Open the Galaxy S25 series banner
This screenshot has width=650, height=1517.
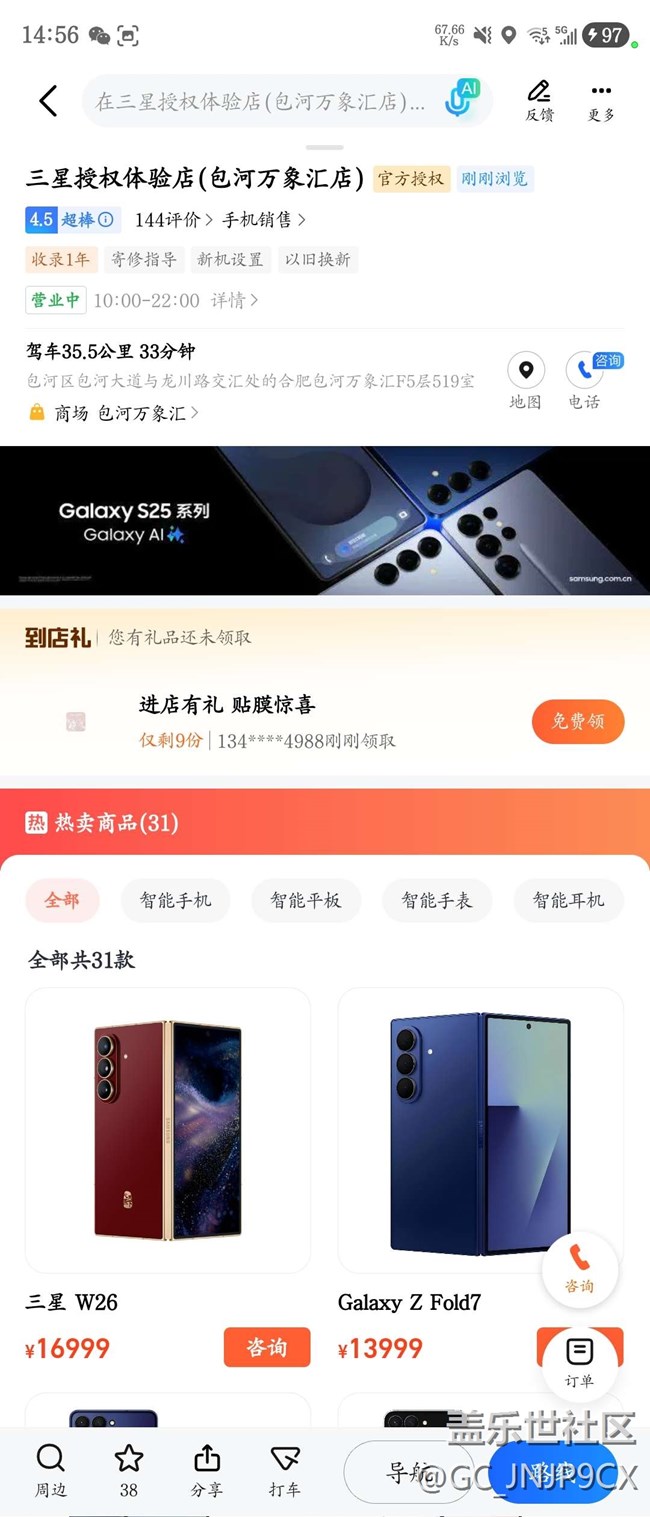point(325,520)
